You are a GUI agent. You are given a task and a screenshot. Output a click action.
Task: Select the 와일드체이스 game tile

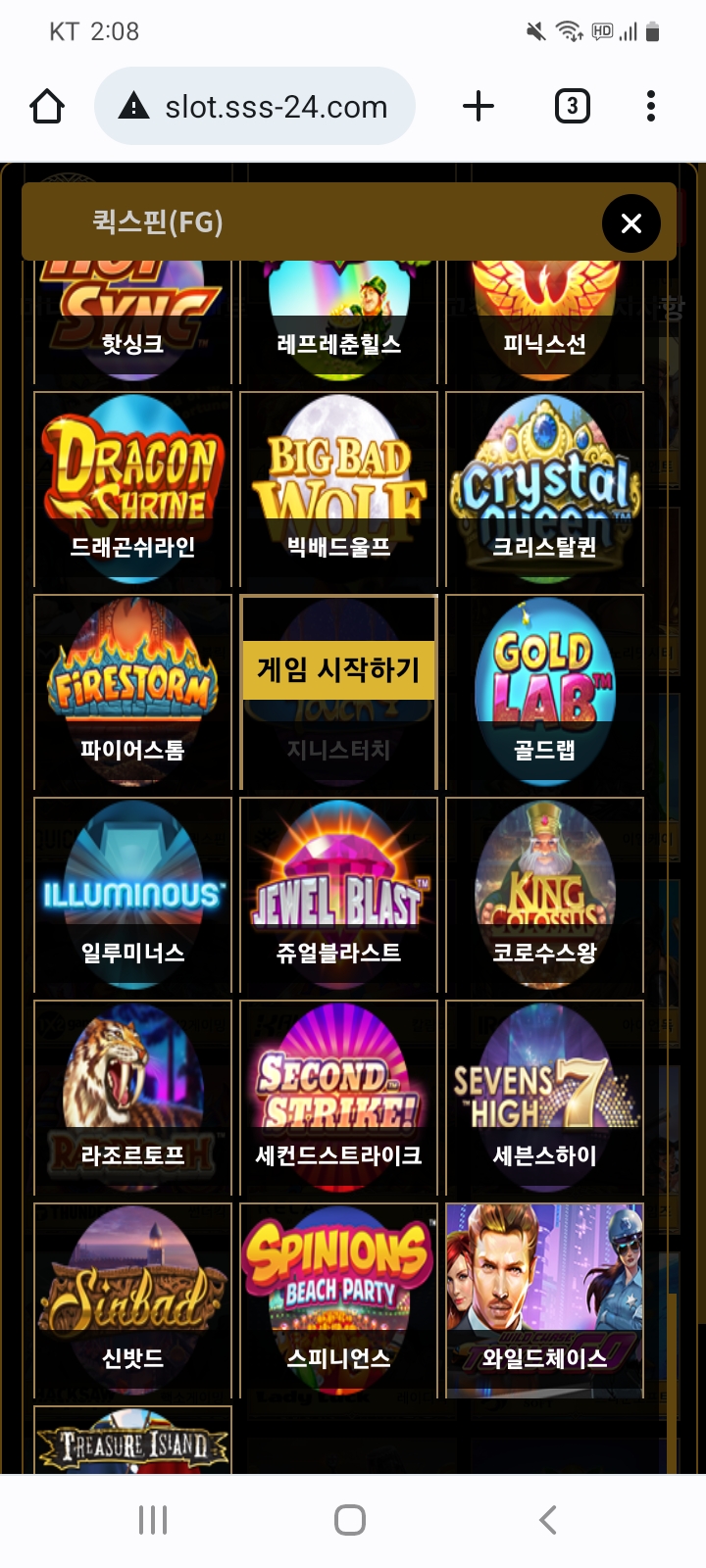[544, 1299]
